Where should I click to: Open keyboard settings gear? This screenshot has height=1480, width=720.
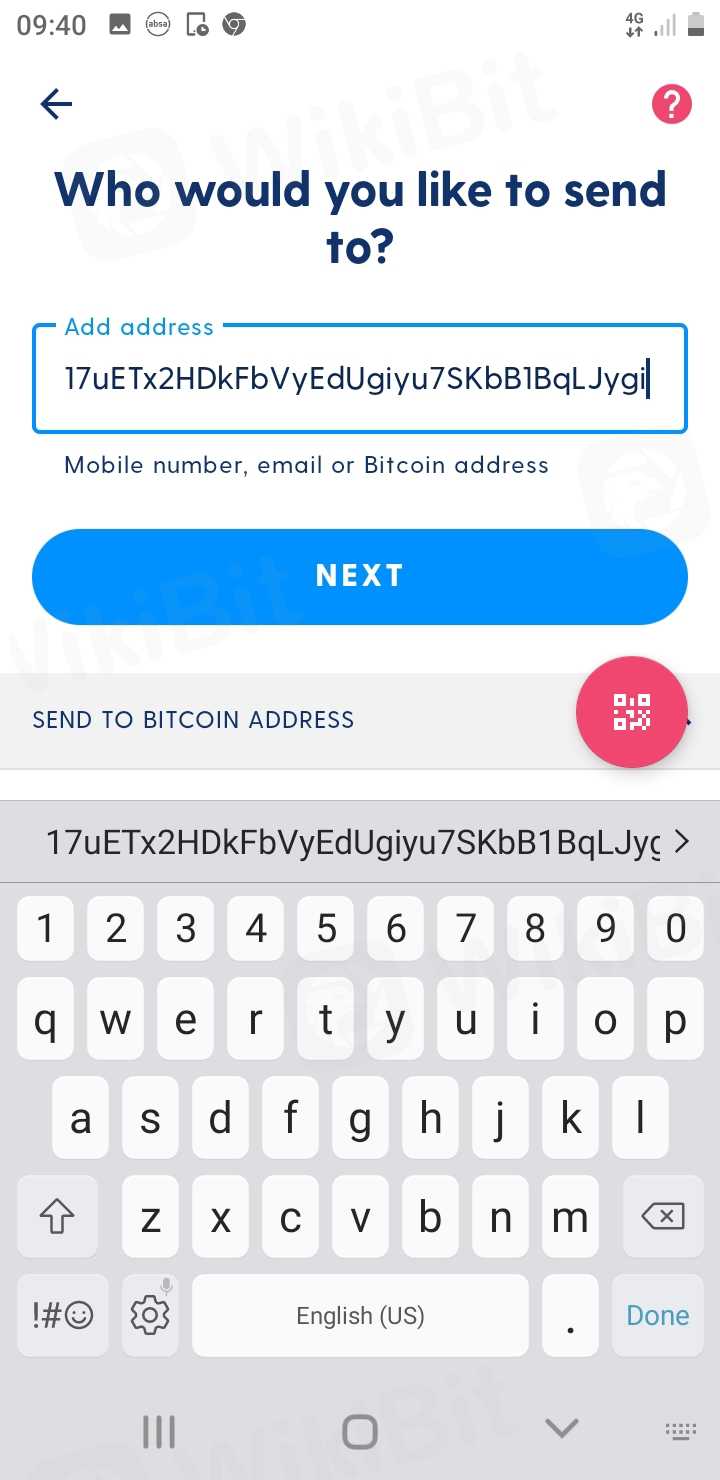point(150,1315)
